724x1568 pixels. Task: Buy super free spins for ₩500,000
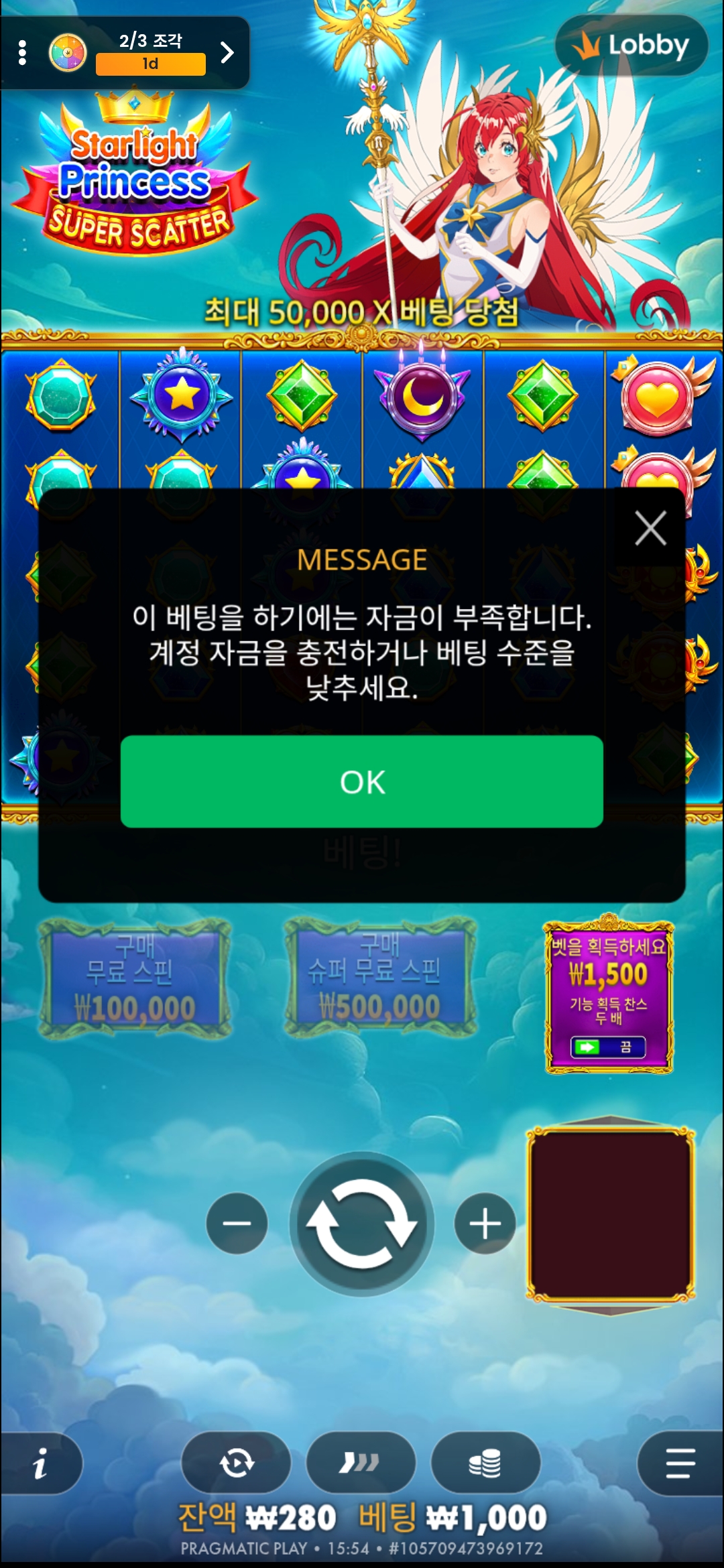[380, 978]
